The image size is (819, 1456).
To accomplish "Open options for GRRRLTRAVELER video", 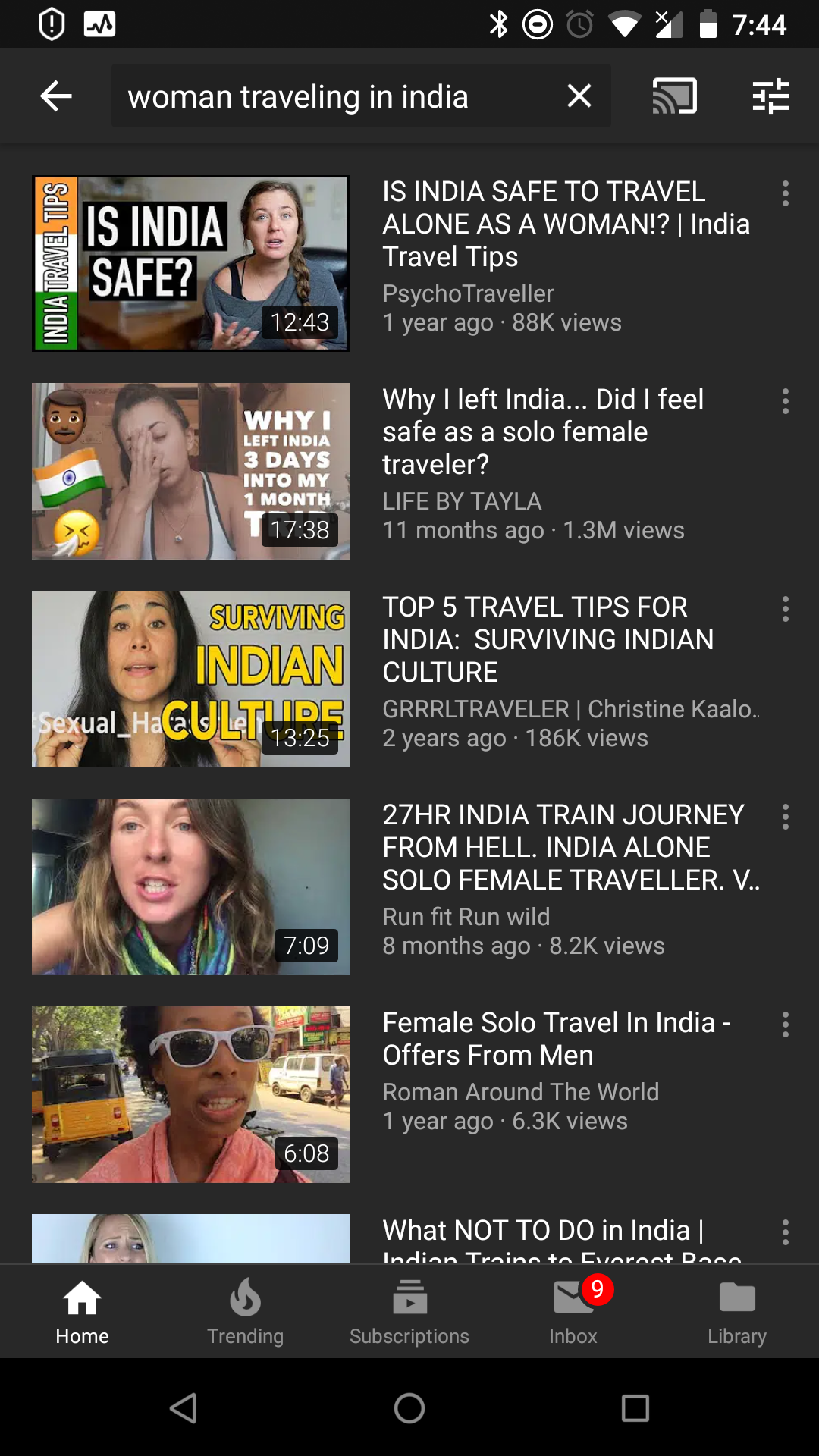I will click(x=785, y=609).
